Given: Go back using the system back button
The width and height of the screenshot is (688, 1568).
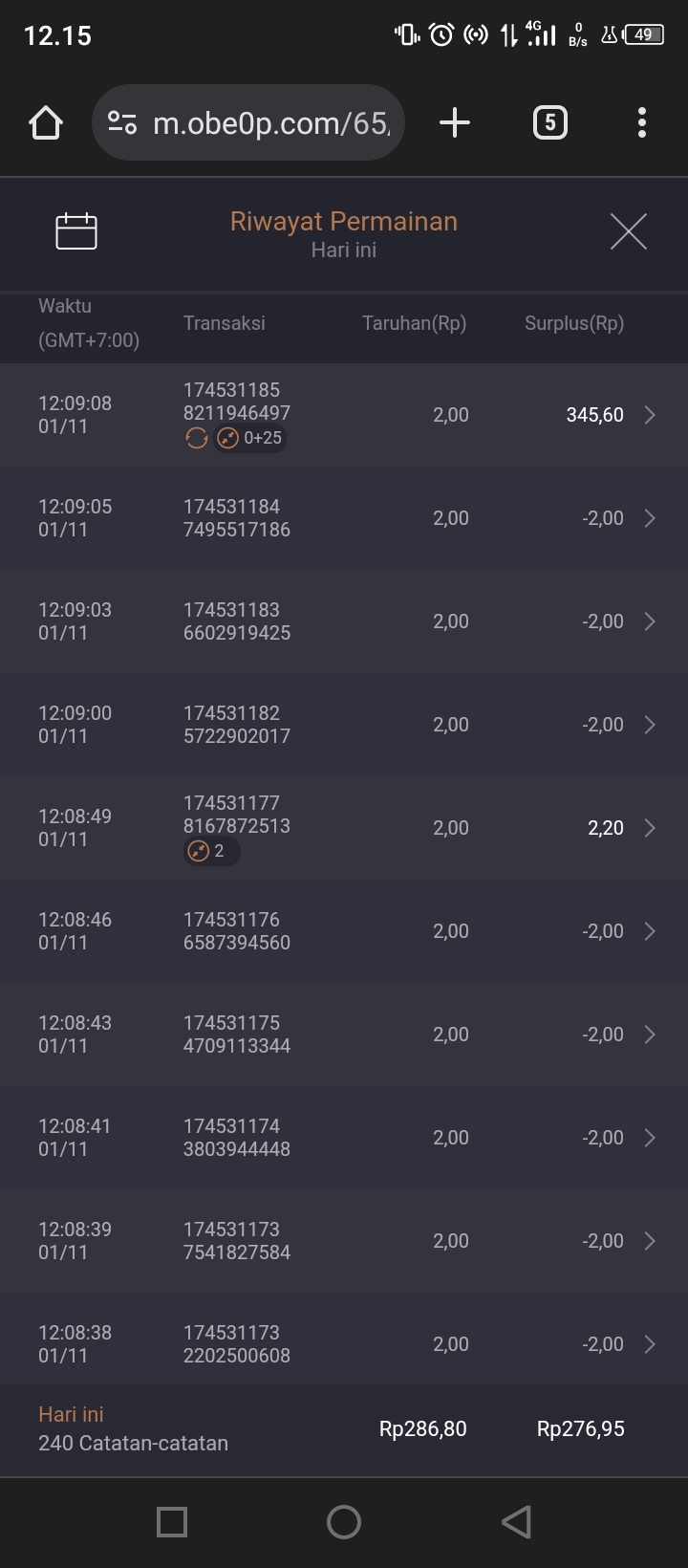Looking at the screenshot, I should pos(516,1521).
